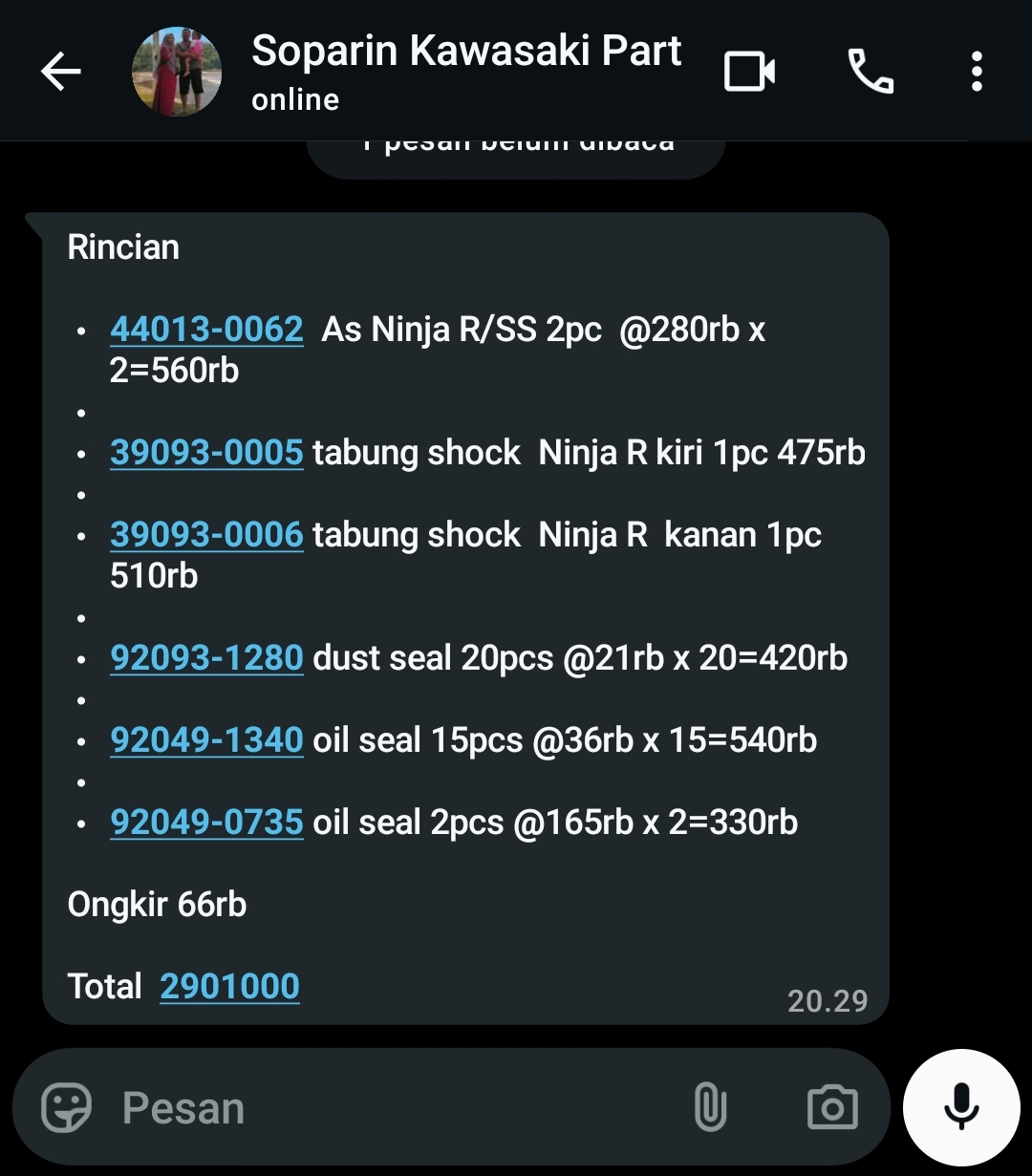1032x1176 pixels.
Task: Attach a file with the paperclip
Action: point(710,1108)
